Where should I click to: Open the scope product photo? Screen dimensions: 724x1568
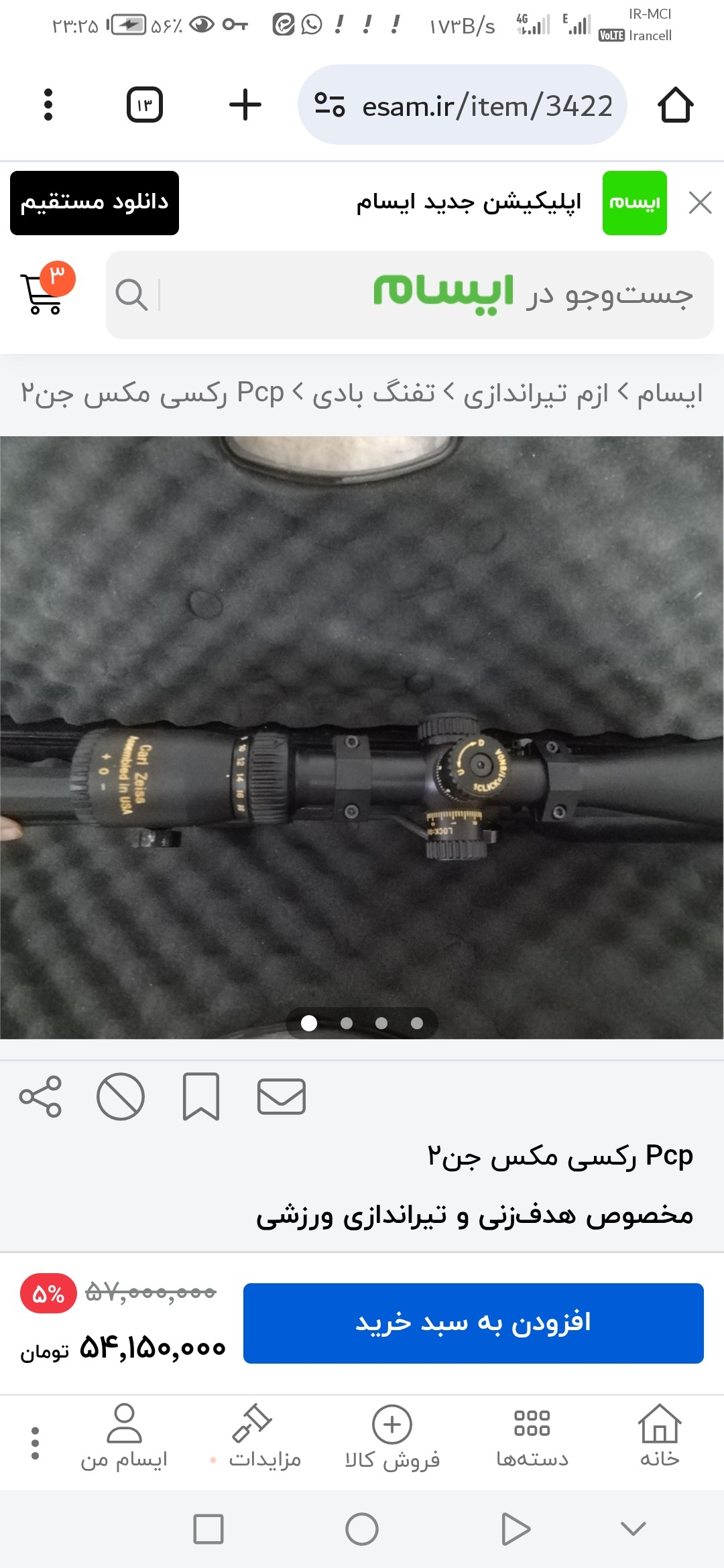[362, 737]
